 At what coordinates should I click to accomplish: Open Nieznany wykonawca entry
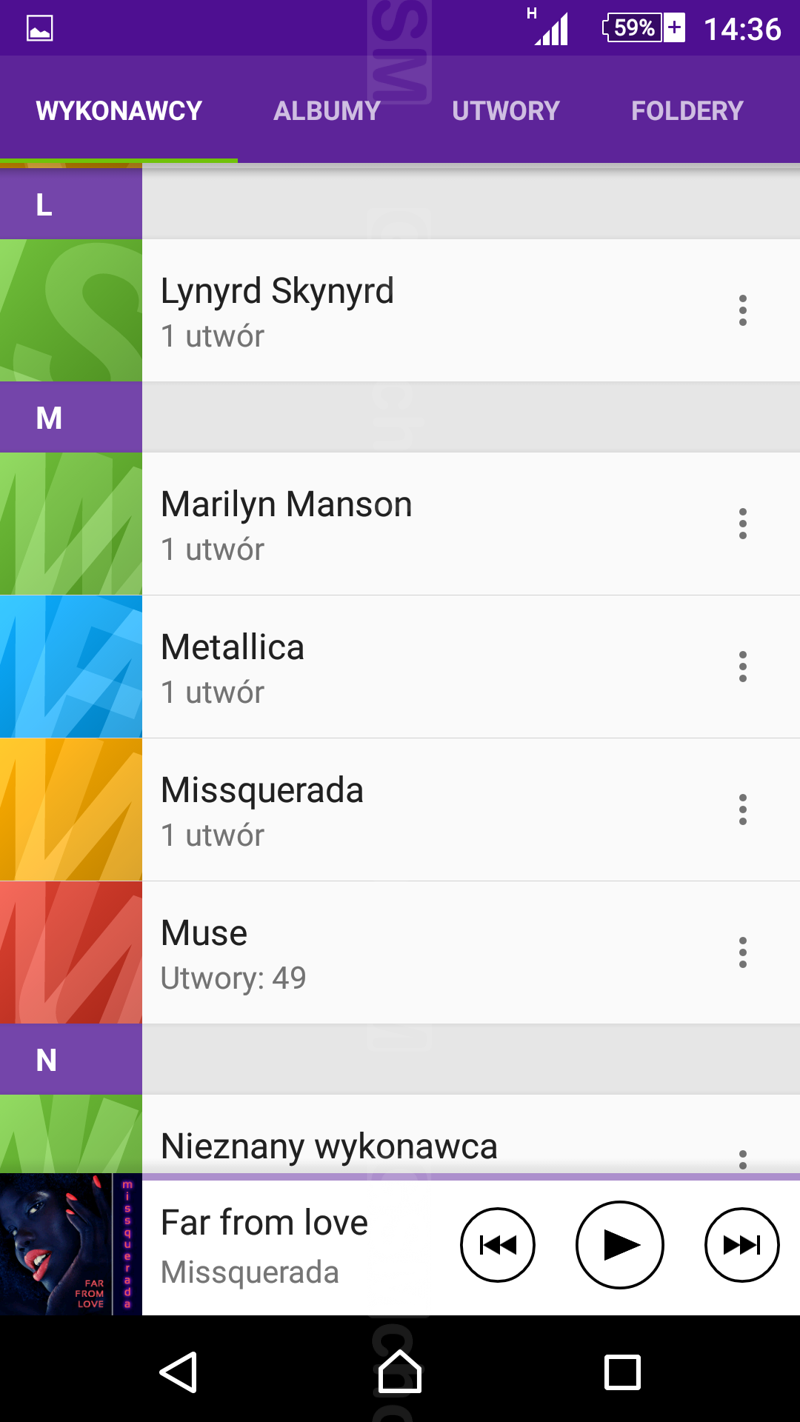[400, 1145]
